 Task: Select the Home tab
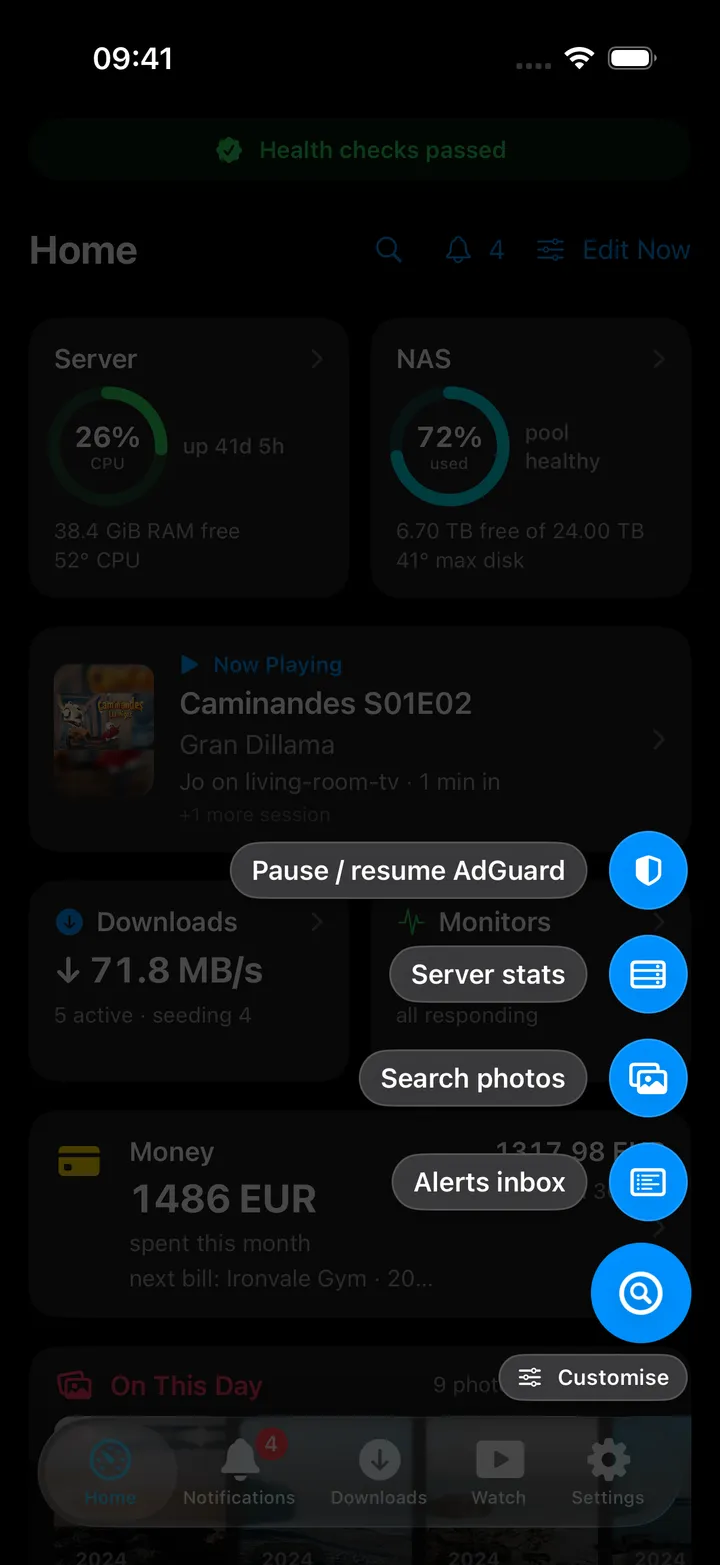110,1472
